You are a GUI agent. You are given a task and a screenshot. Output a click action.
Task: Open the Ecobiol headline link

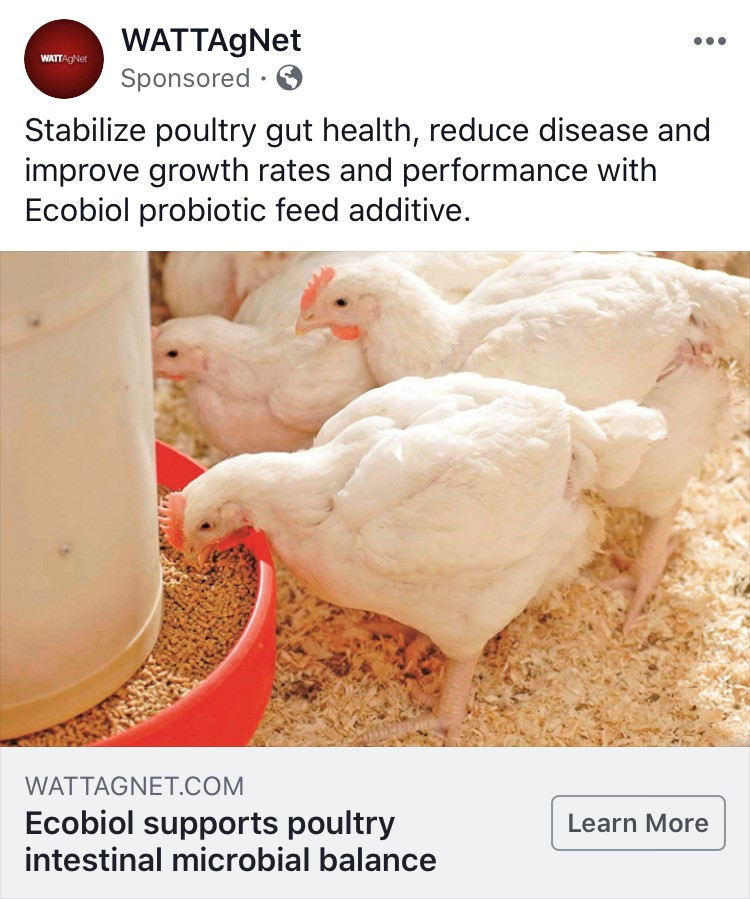[x=230, y=841]
